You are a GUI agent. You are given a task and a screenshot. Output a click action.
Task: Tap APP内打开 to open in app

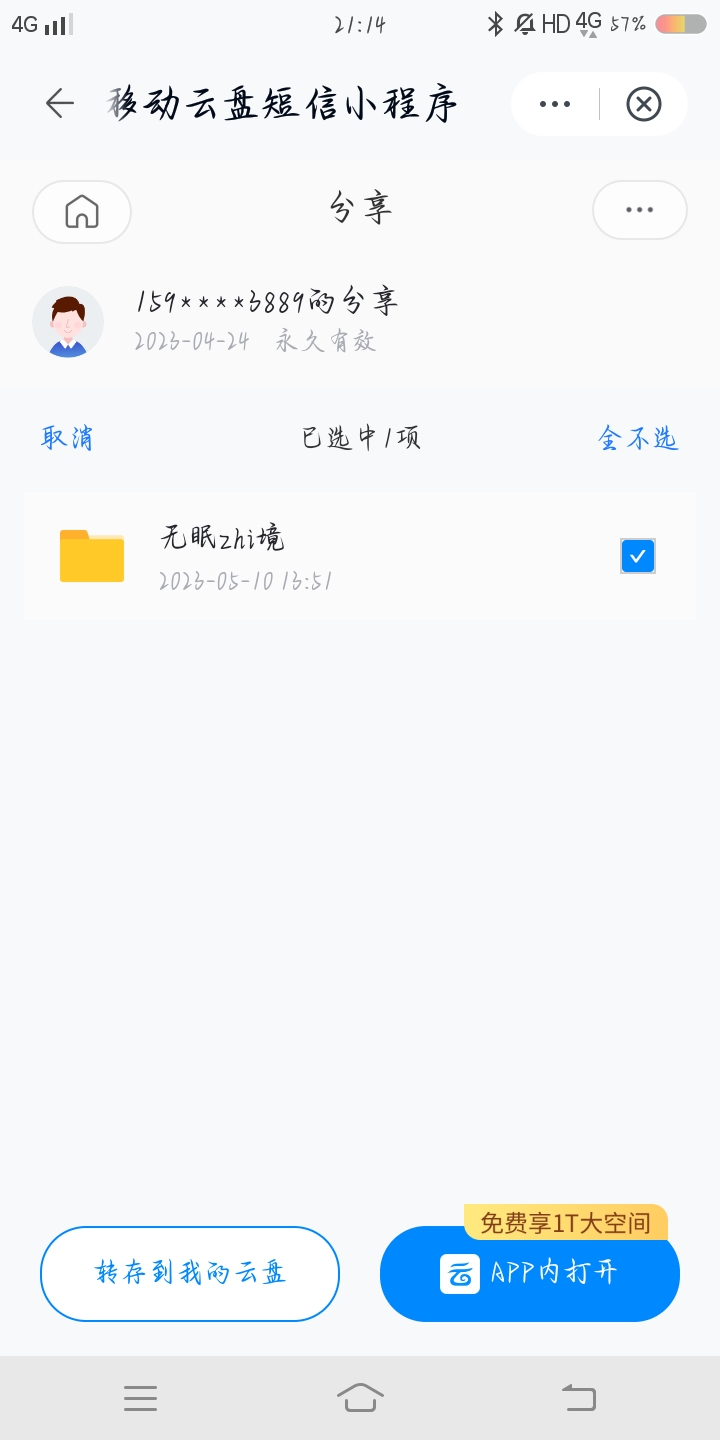(x=530, y=1273)
